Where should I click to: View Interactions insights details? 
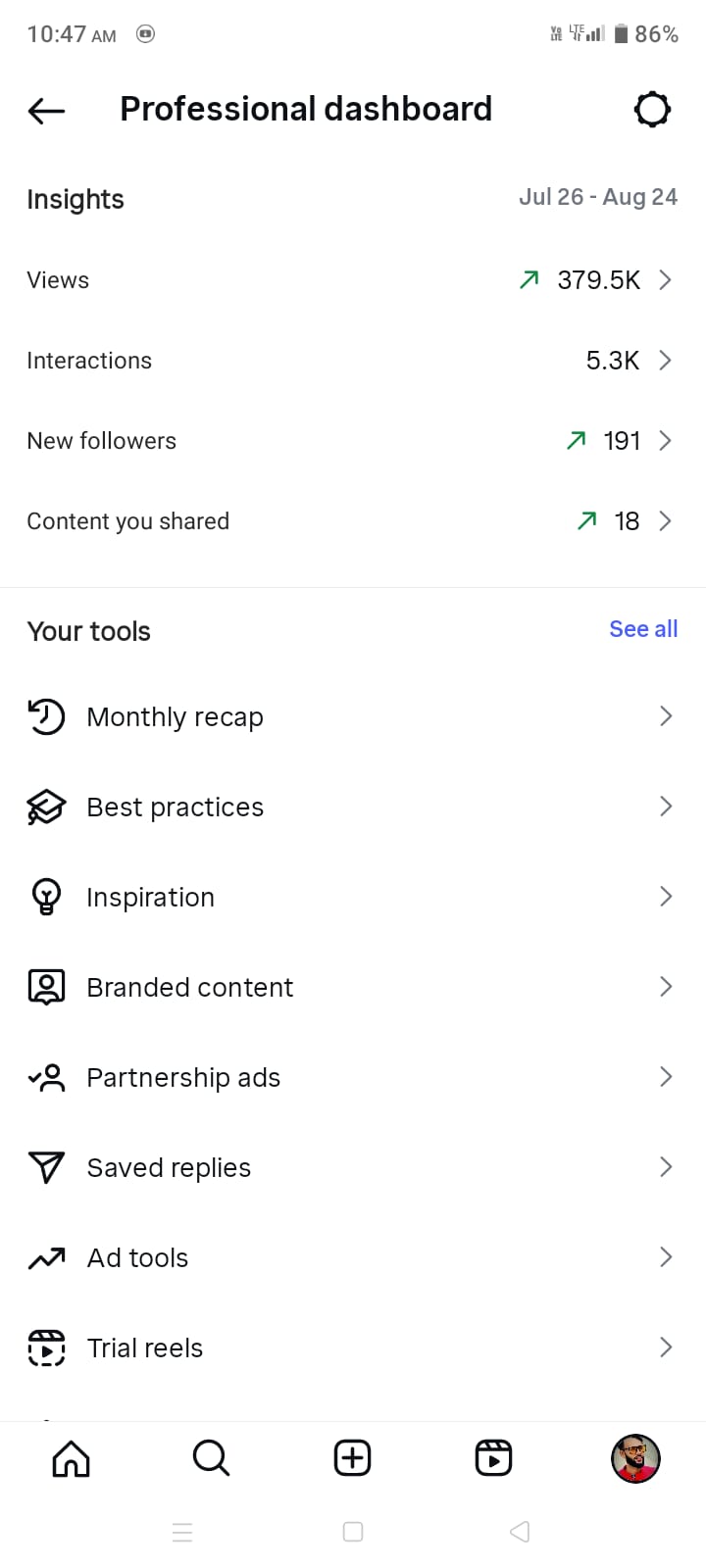pos(353,361)
